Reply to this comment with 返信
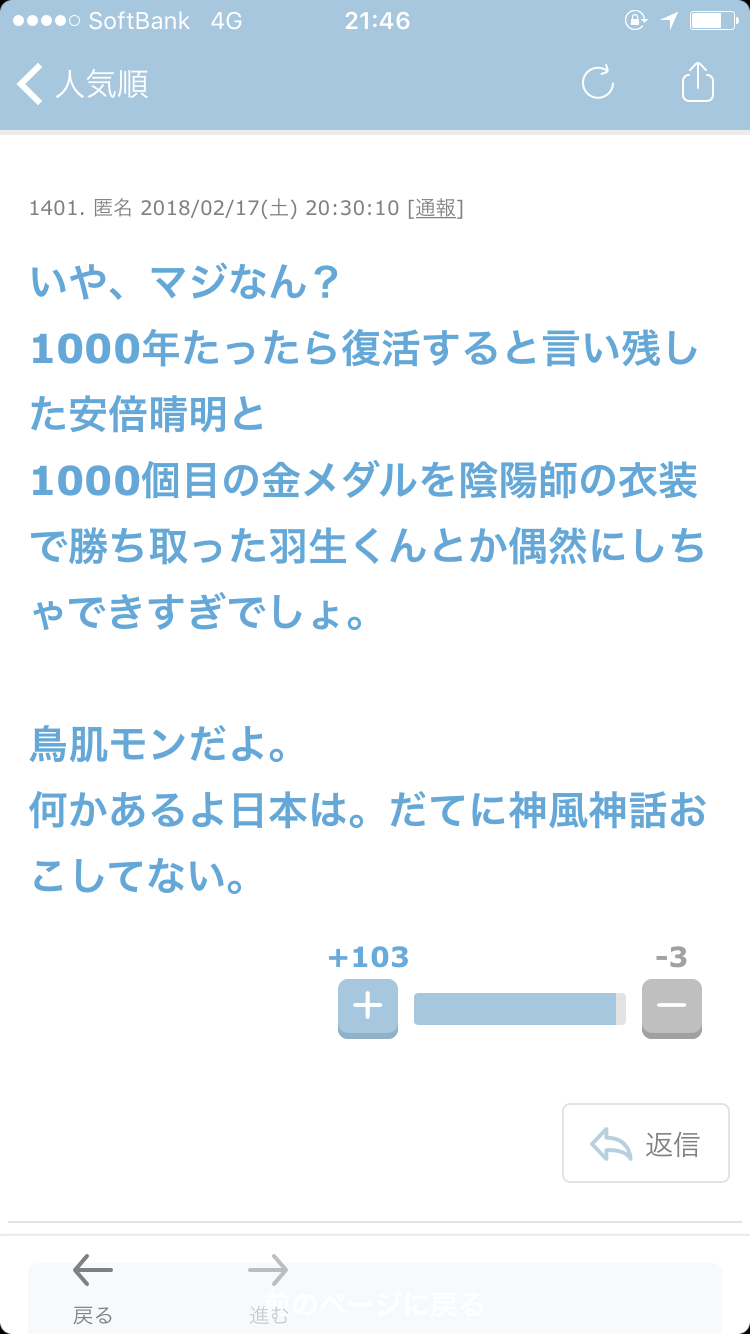The width and height of the screenshot is (750, 1334). (x=646, y=1143)
